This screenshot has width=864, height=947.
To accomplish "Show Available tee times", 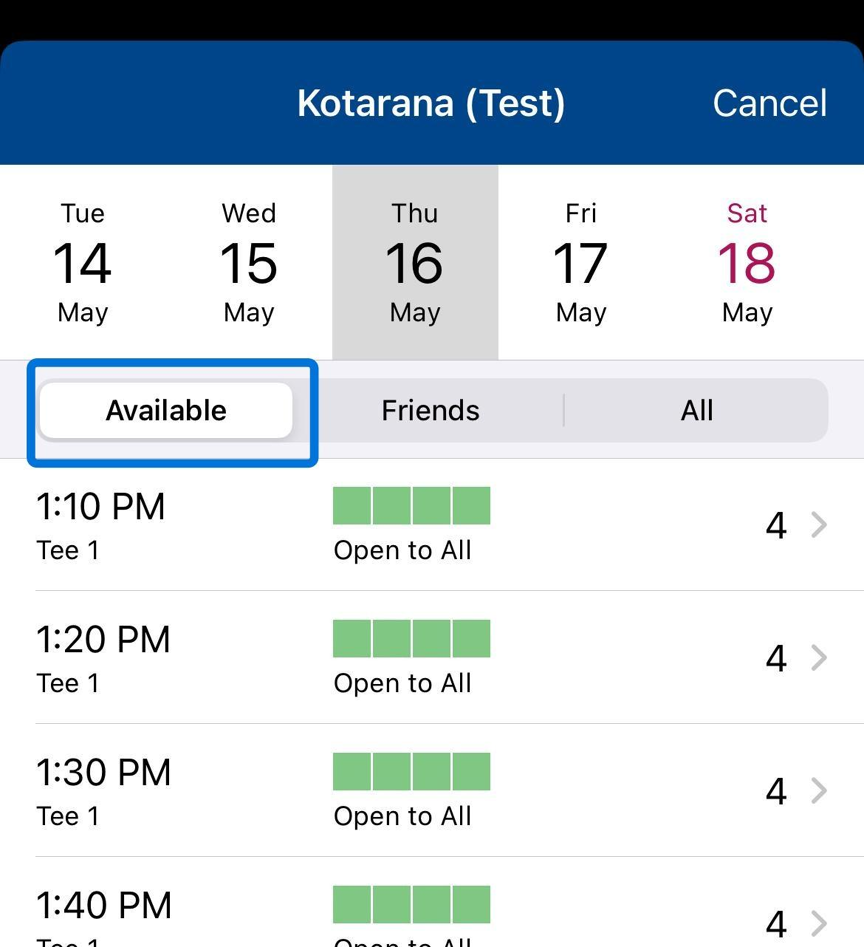I will coord(166,410).
